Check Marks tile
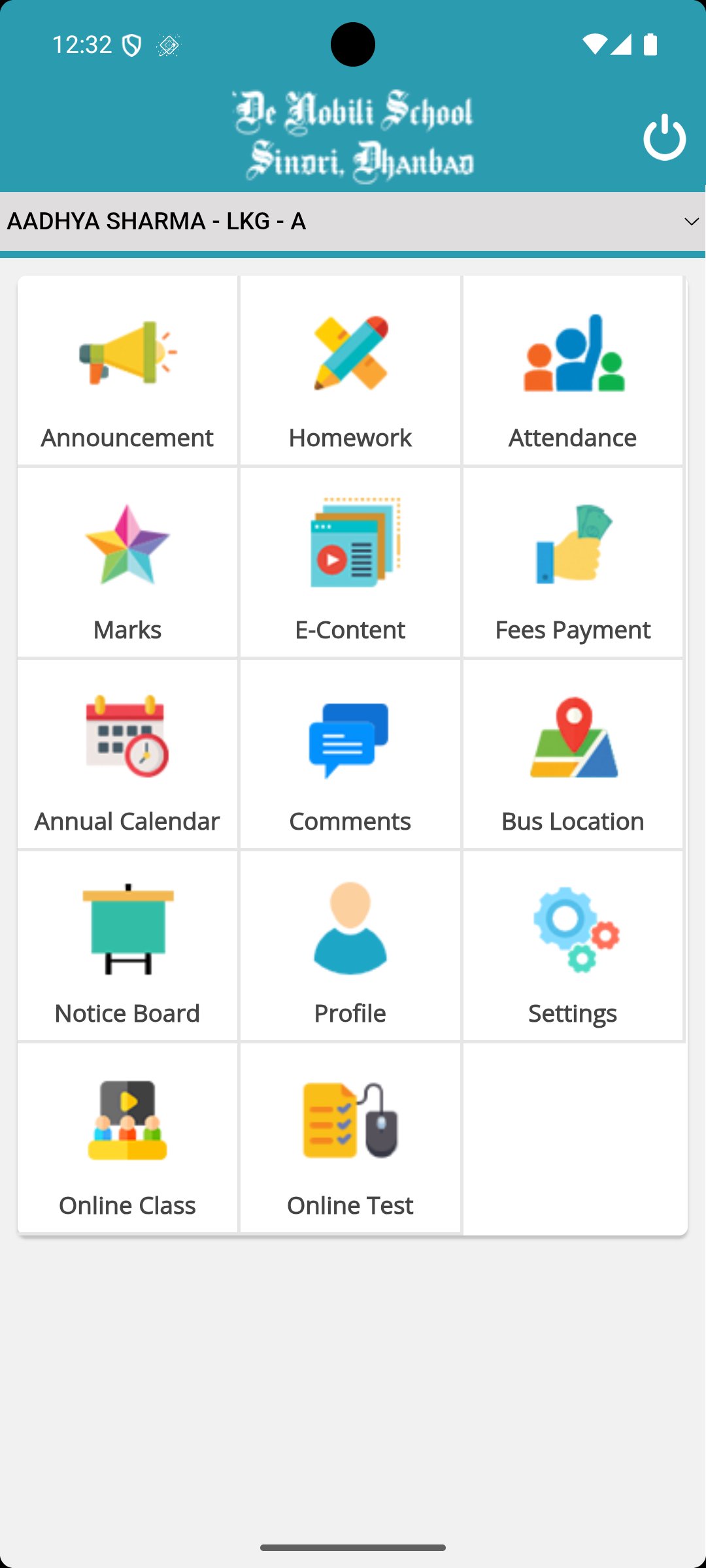Screen dimensions: 706x1568 coord(127,563)
